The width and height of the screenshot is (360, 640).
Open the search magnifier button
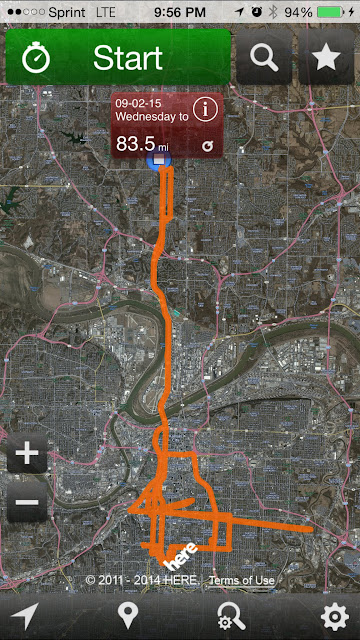pos(264,57)
